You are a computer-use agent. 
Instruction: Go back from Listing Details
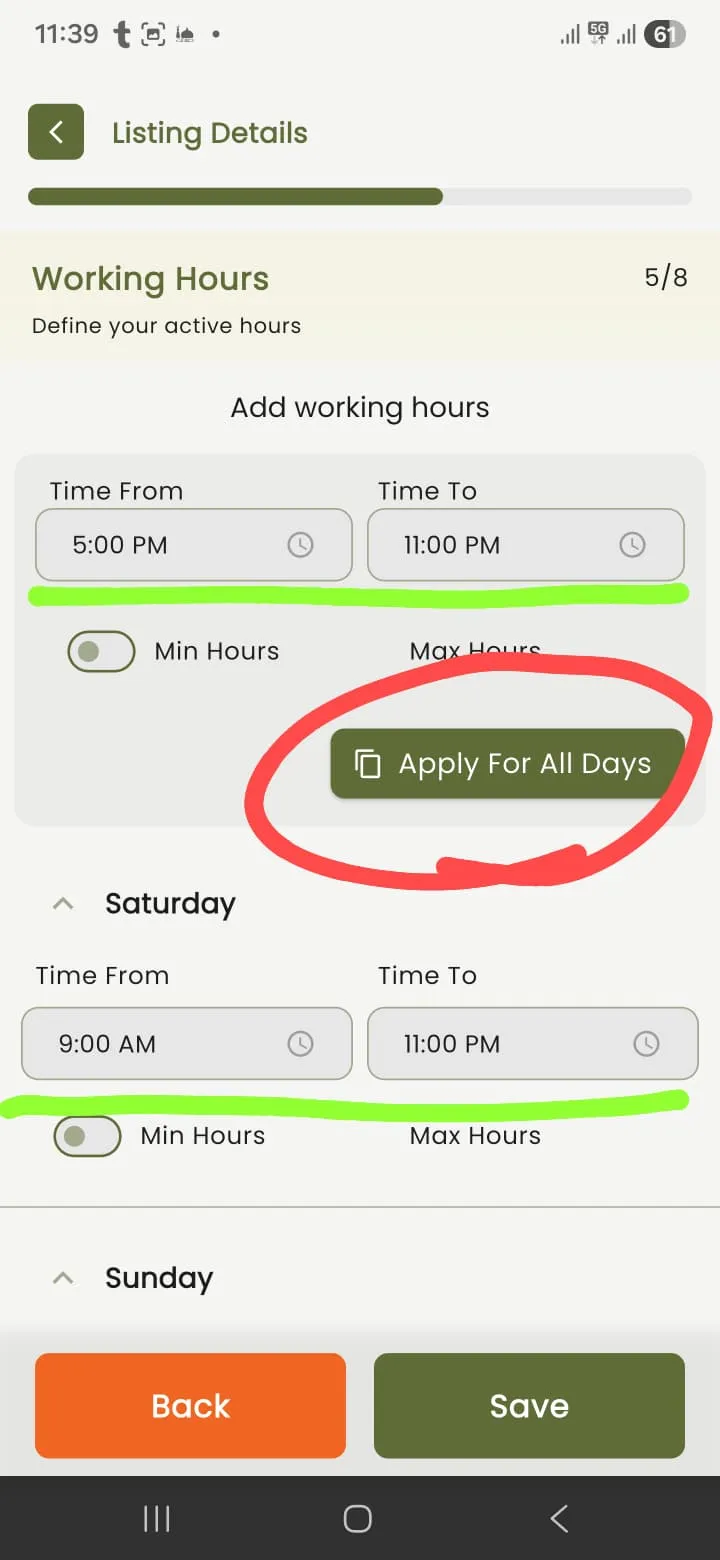click(x=56, y=132)
